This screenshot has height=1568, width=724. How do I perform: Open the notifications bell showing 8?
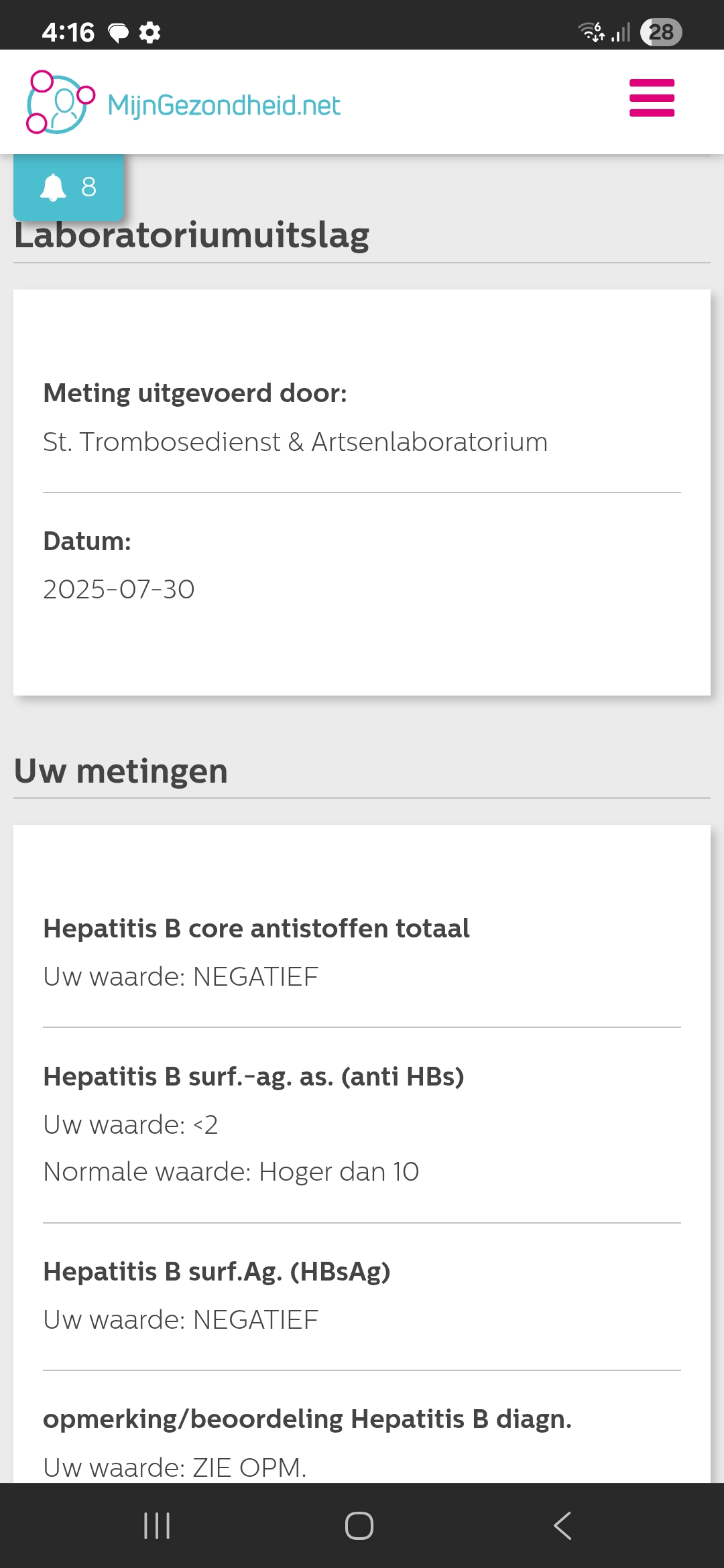coord(68,187)
